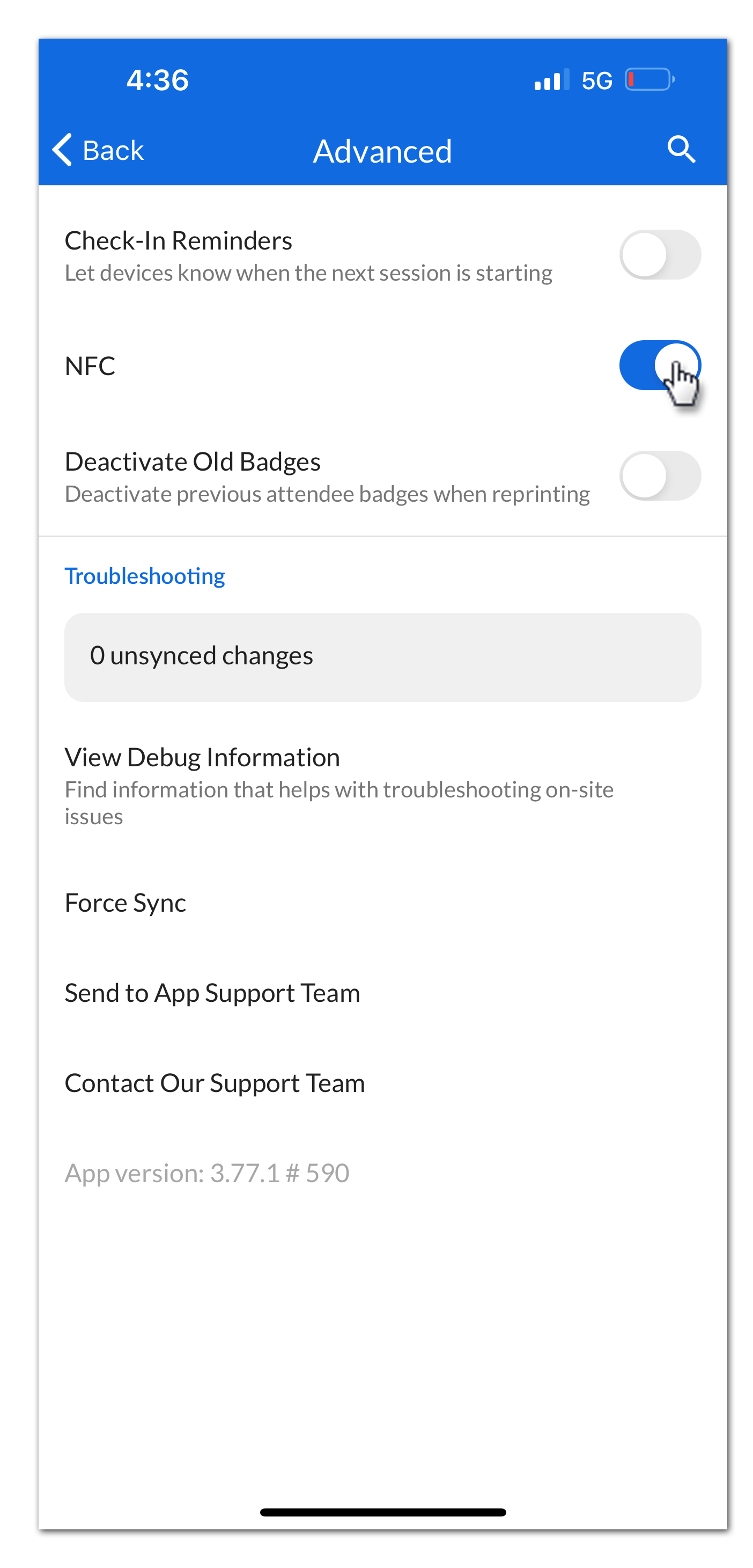
Task: Enable Check-In Reminders
Action: pyautogui.click(x=661, y=254)
